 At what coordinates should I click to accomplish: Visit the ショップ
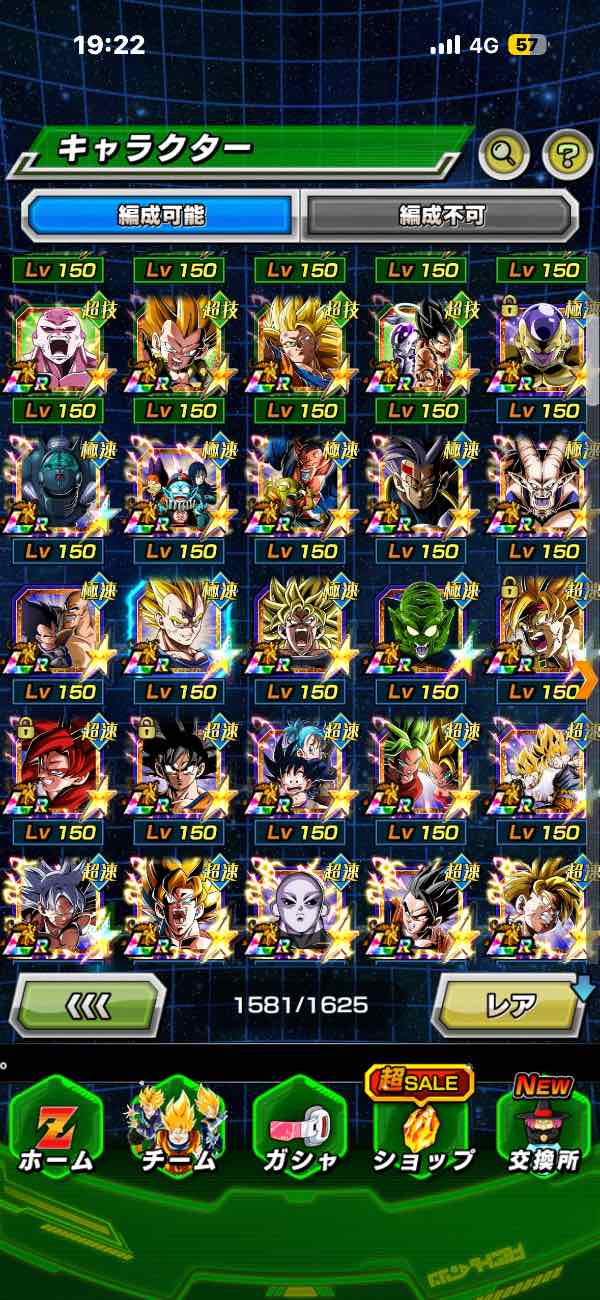(422, 1128)
